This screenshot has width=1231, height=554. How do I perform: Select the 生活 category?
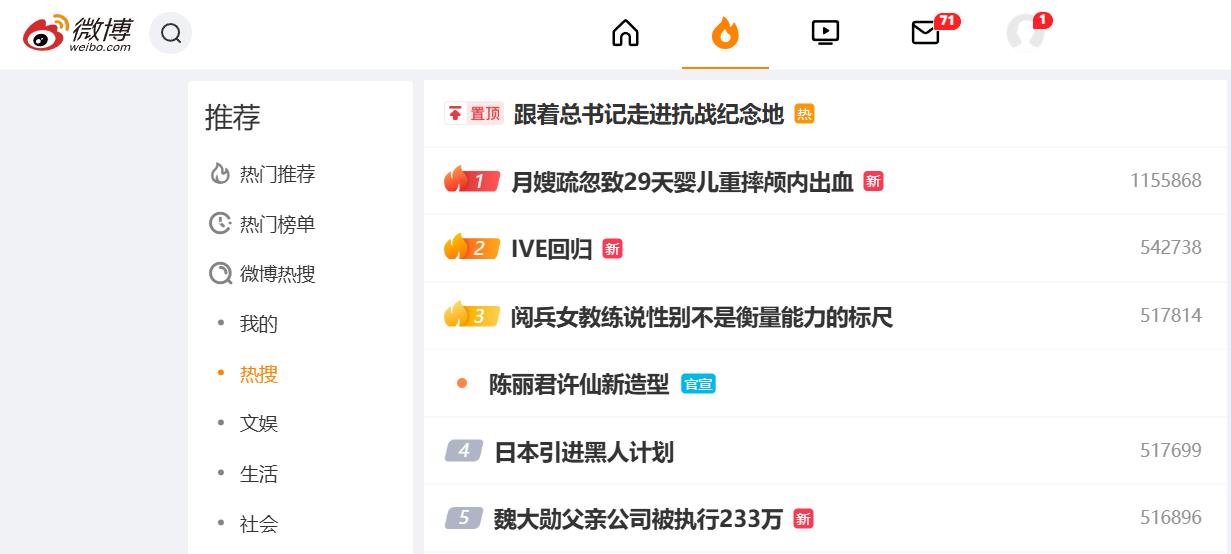[258, 473]
